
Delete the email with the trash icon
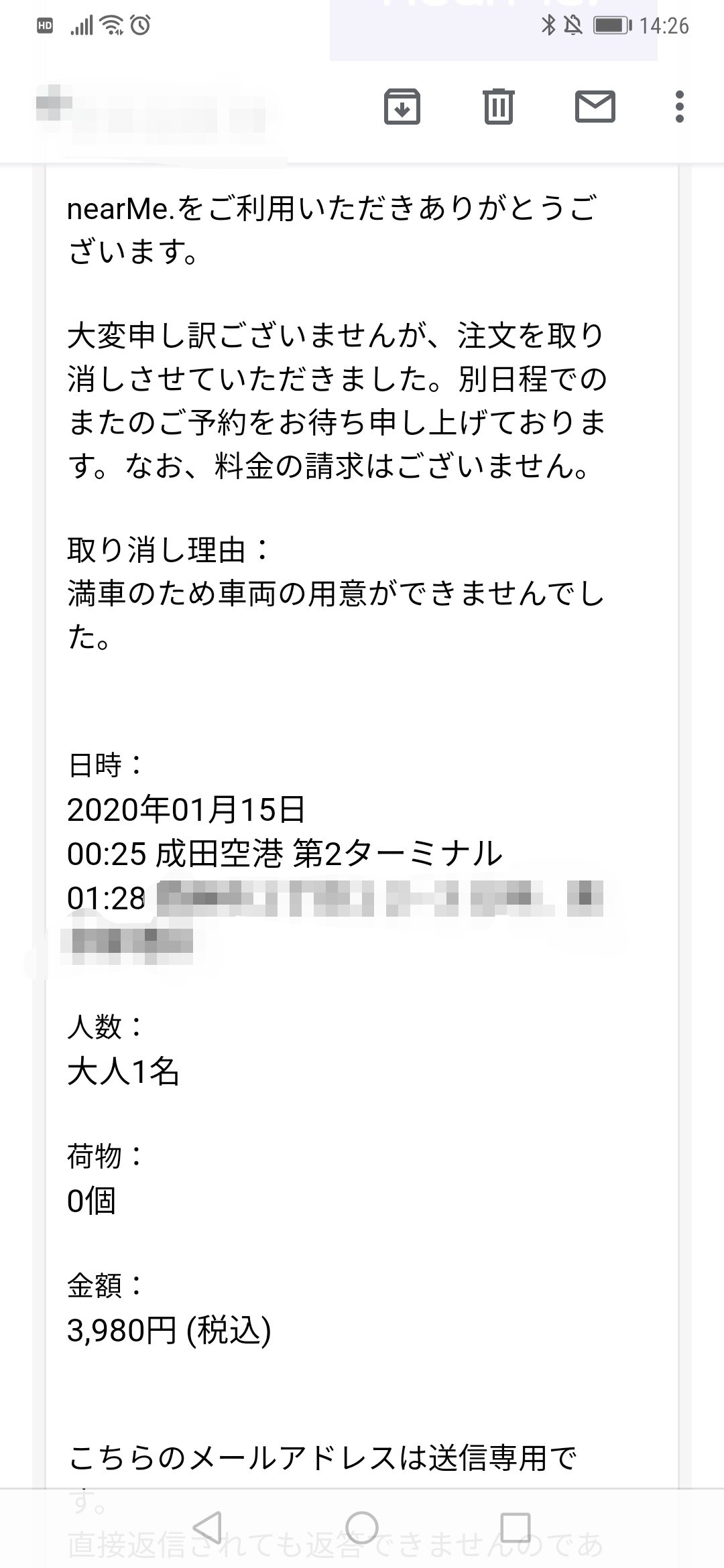[x=498, y=107]
